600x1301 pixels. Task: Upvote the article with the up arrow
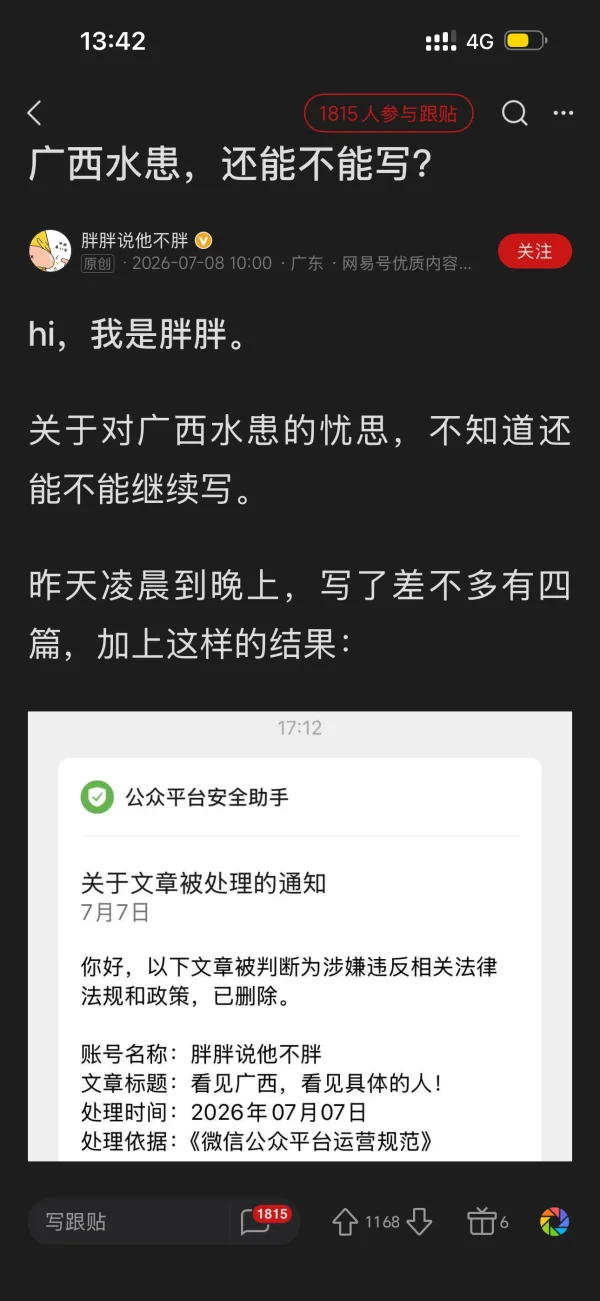click(345, 1222)
